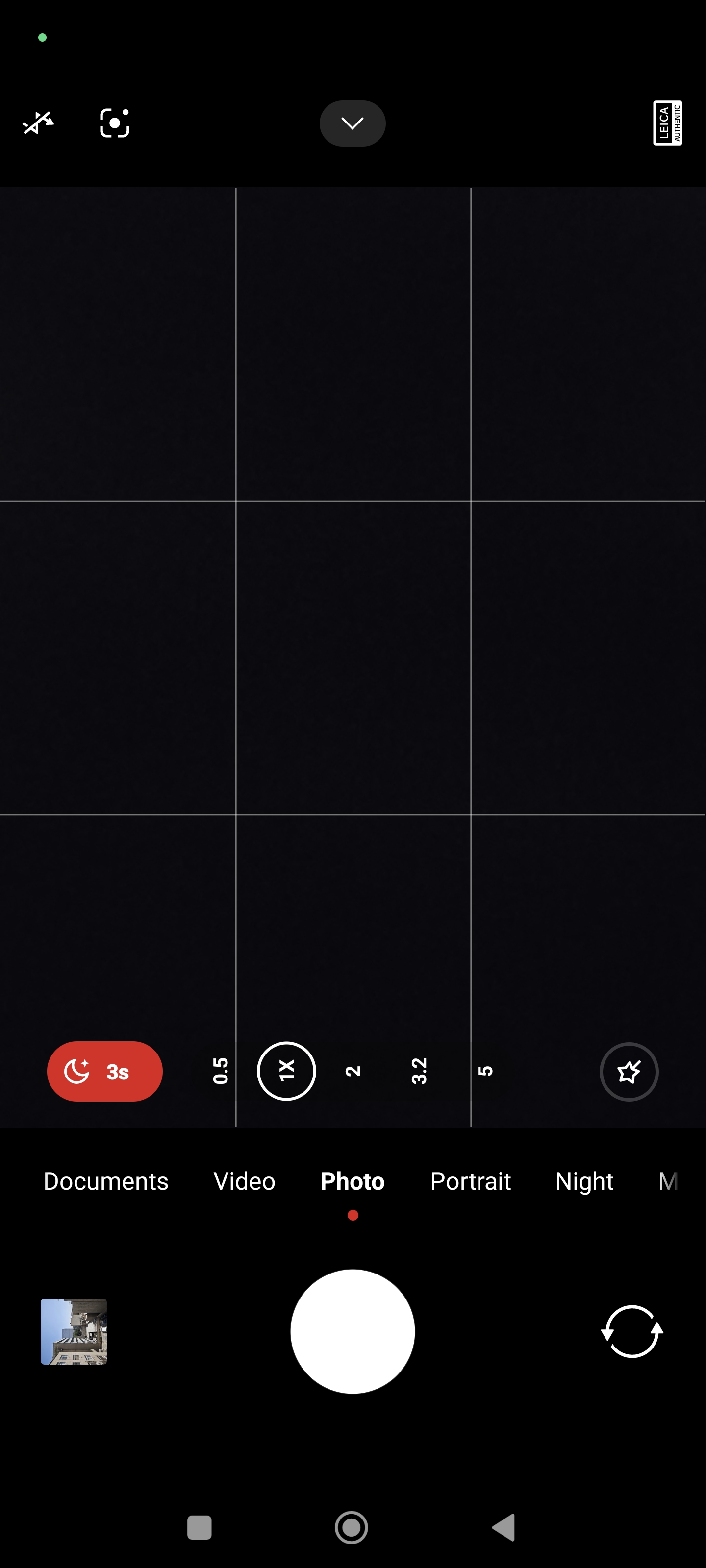Set zoom to 2
The width and height of the screenshot is (706, 1568).
pyautogui.click(x=353, y=1071)
